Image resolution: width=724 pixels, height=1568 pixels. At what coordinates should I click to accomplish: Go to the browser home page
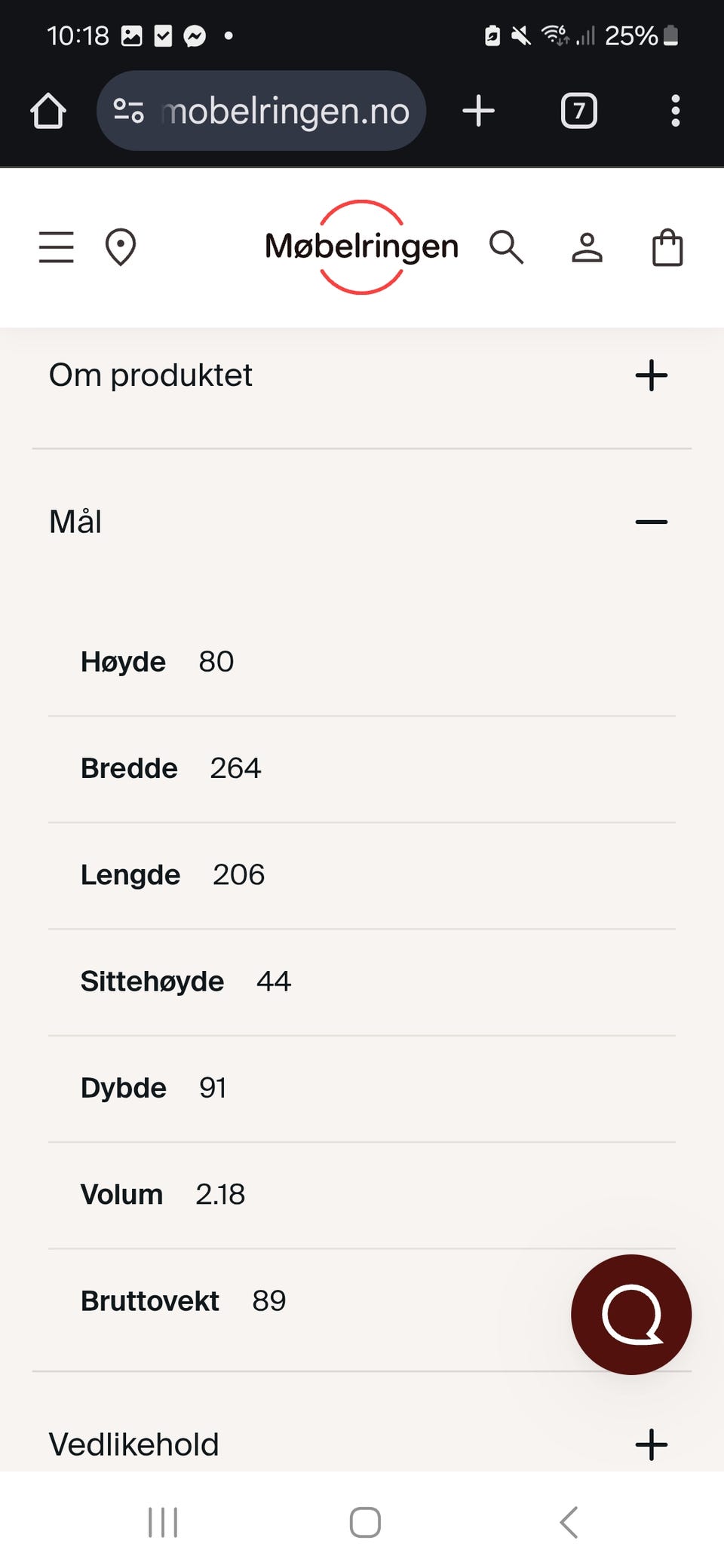point(48,112)
